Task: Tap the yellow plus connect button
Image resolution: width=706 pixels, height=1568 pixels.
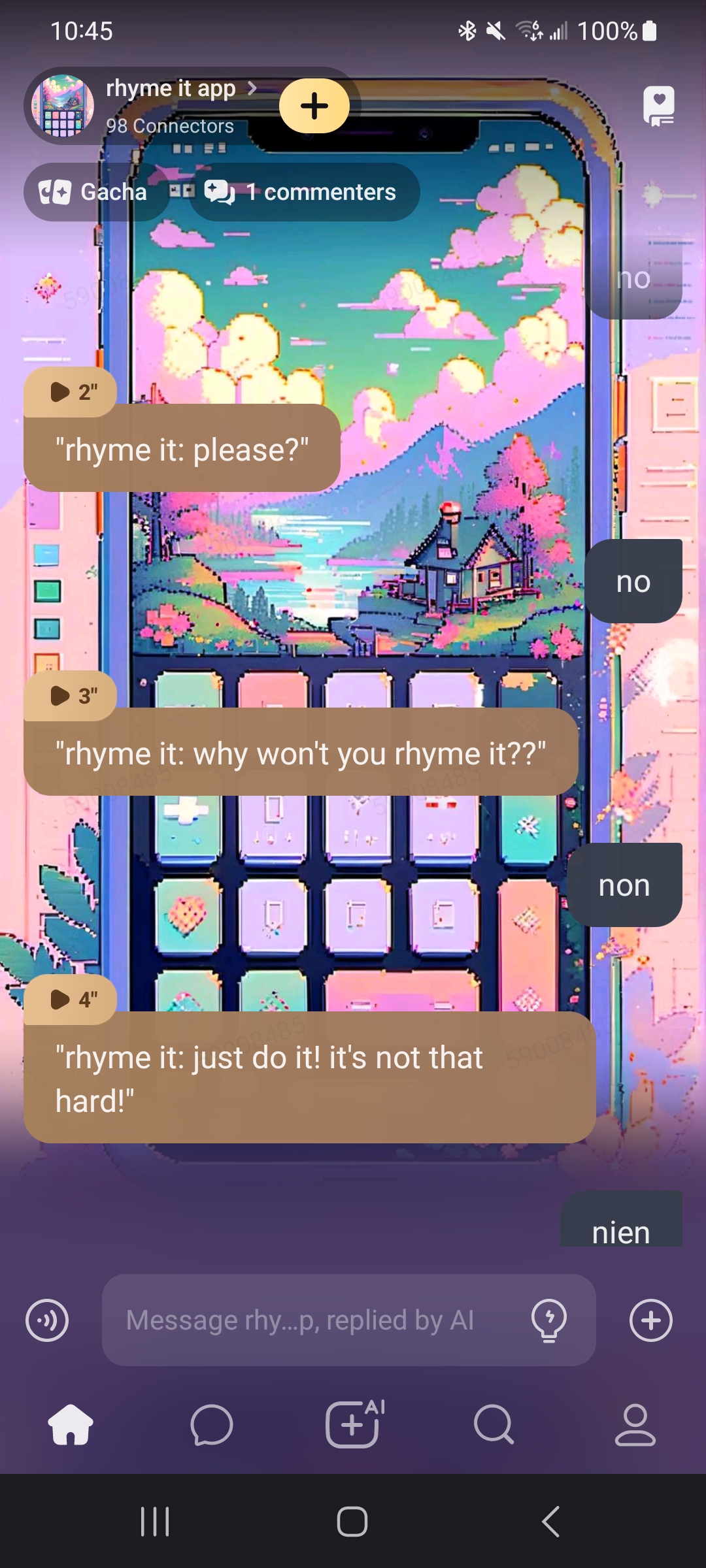Action: coord(314,106)
